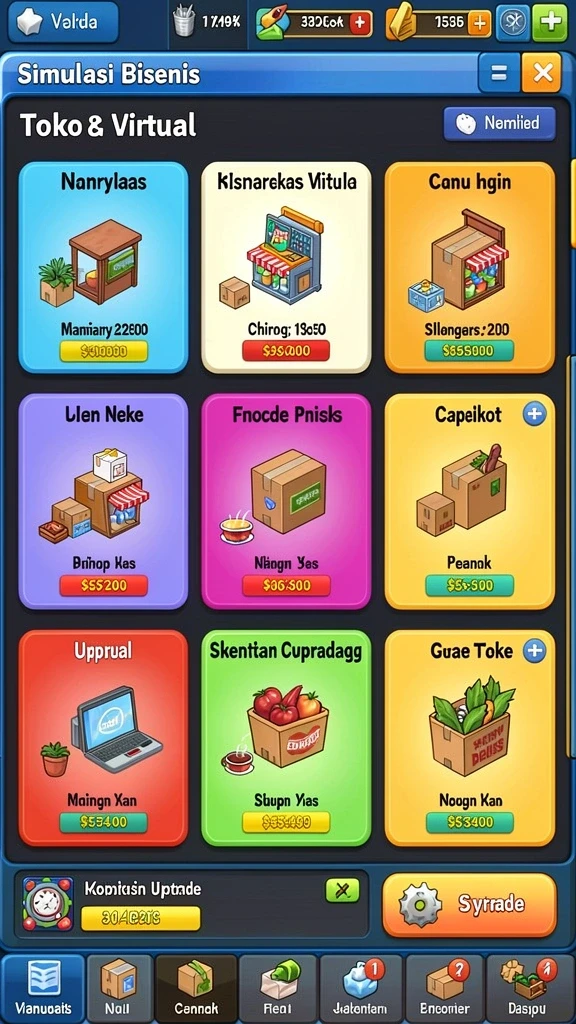Select the Upprual laptop card
The image size is (576, 1024).
(x=103, y=738)
